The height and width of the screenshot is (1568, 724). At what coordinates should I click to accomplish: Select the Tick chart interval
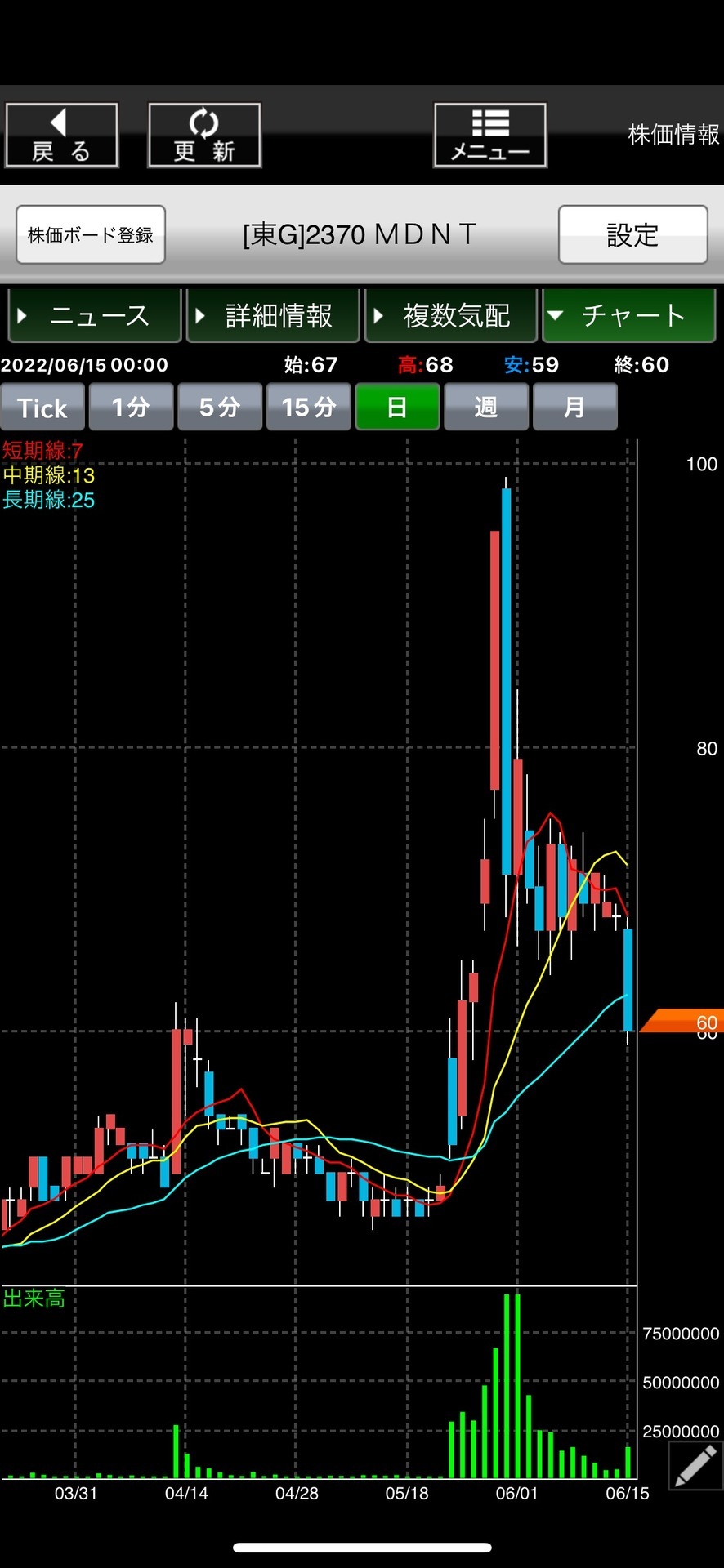(x=42, y=407)
